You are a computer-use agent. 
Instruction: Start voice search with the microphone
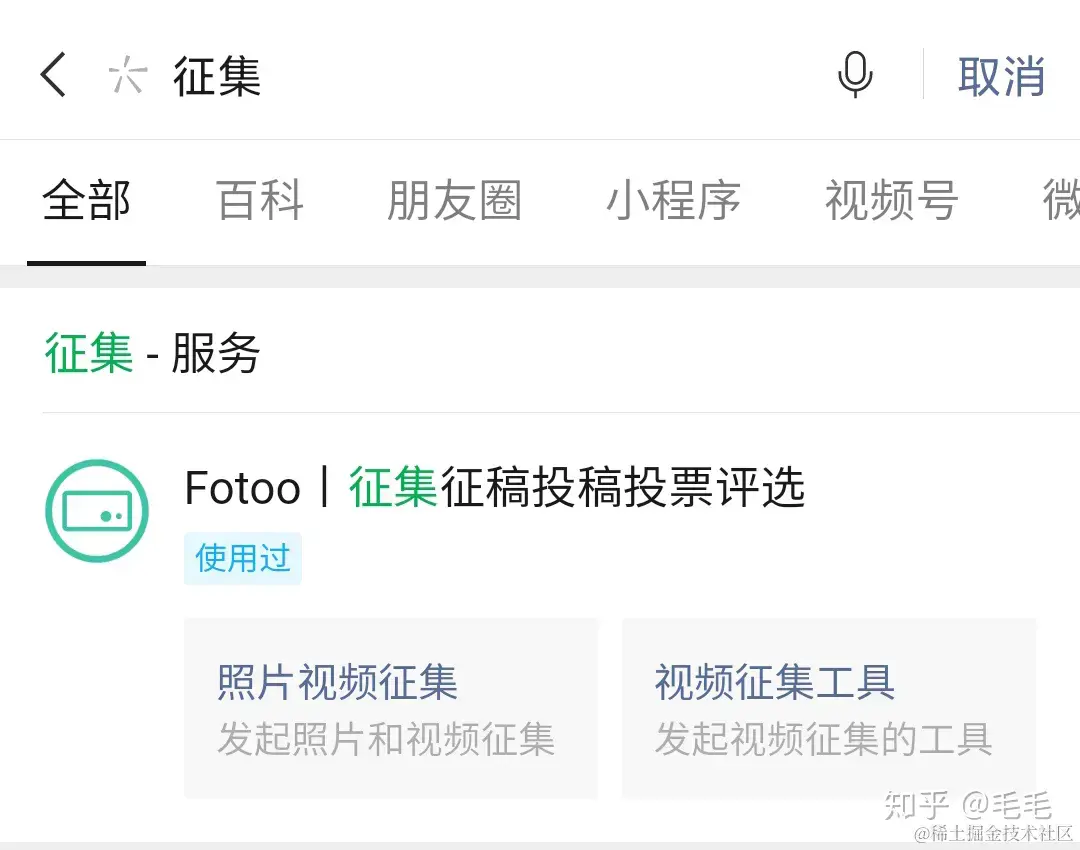[x=855, y=76]
